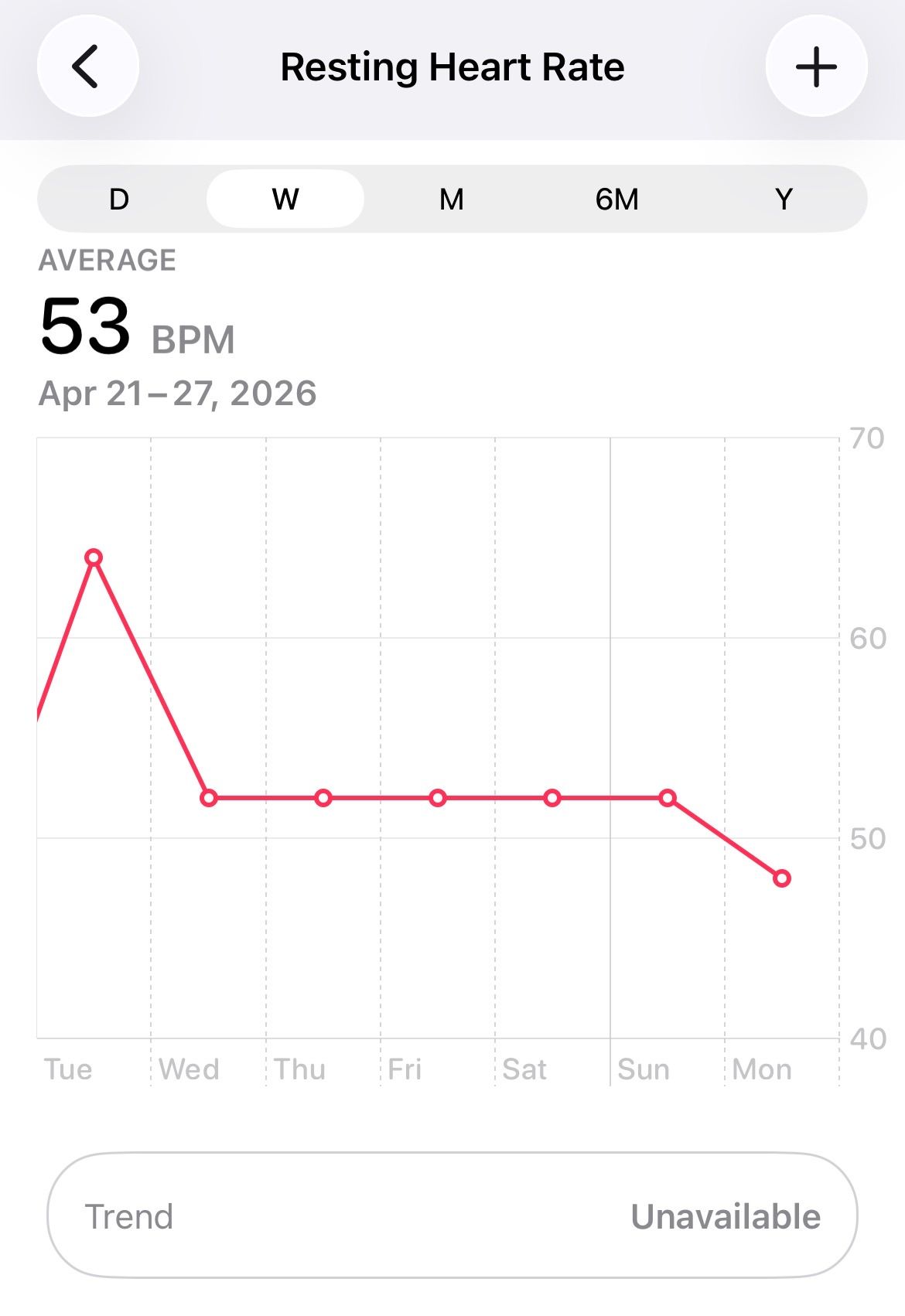
Task: Switch to the M month view
Action: click(x=452, y=199)
